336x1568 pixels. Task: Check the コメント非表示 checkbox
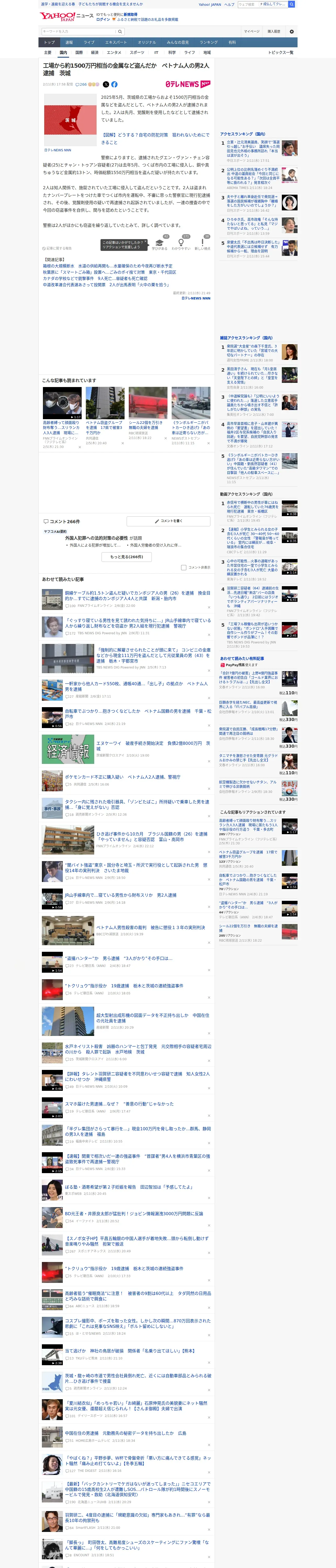tap(183, 567)
